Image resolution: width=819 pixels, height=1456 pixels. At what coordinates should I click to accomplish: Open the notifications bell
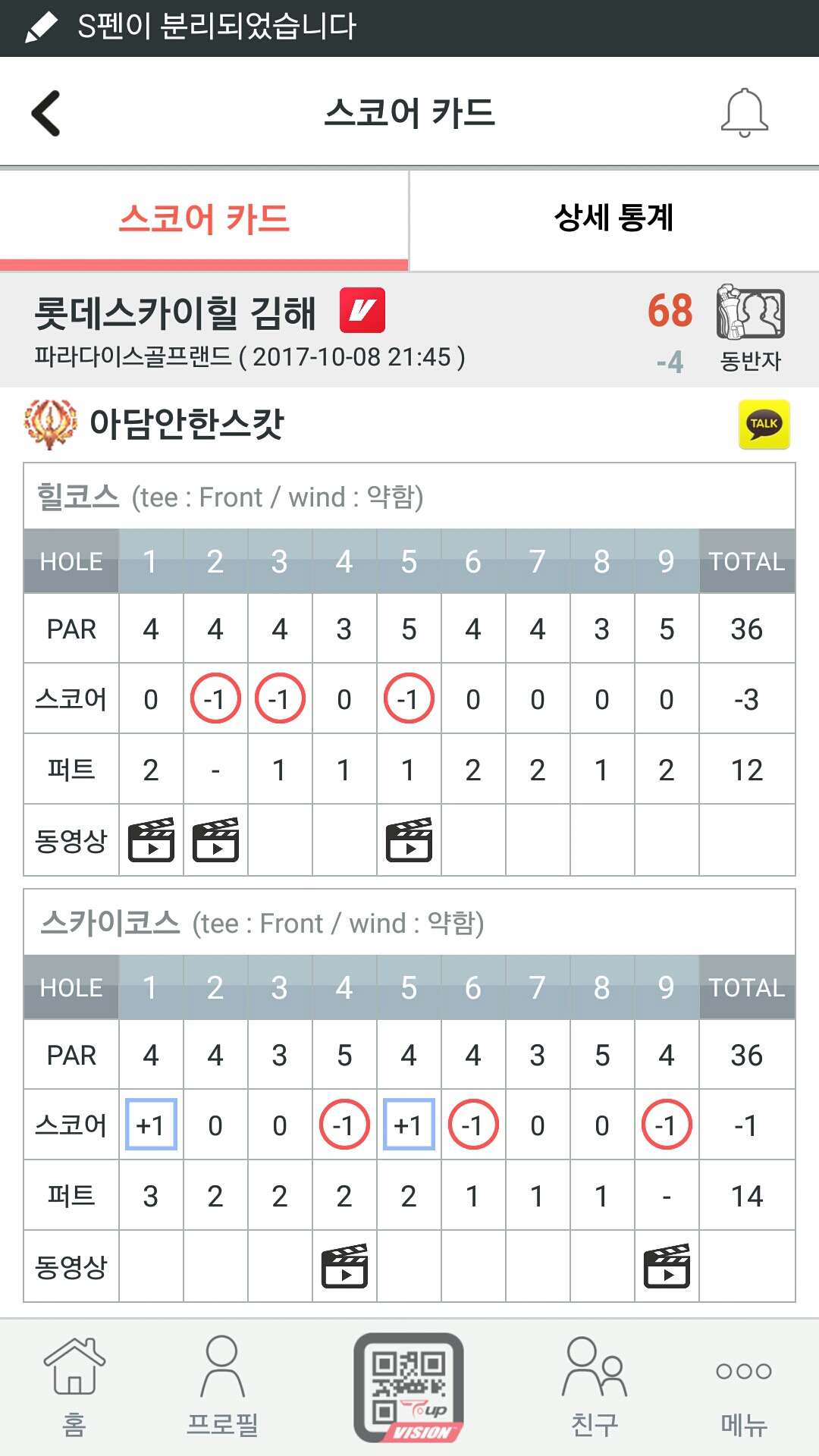coord(744,113)
